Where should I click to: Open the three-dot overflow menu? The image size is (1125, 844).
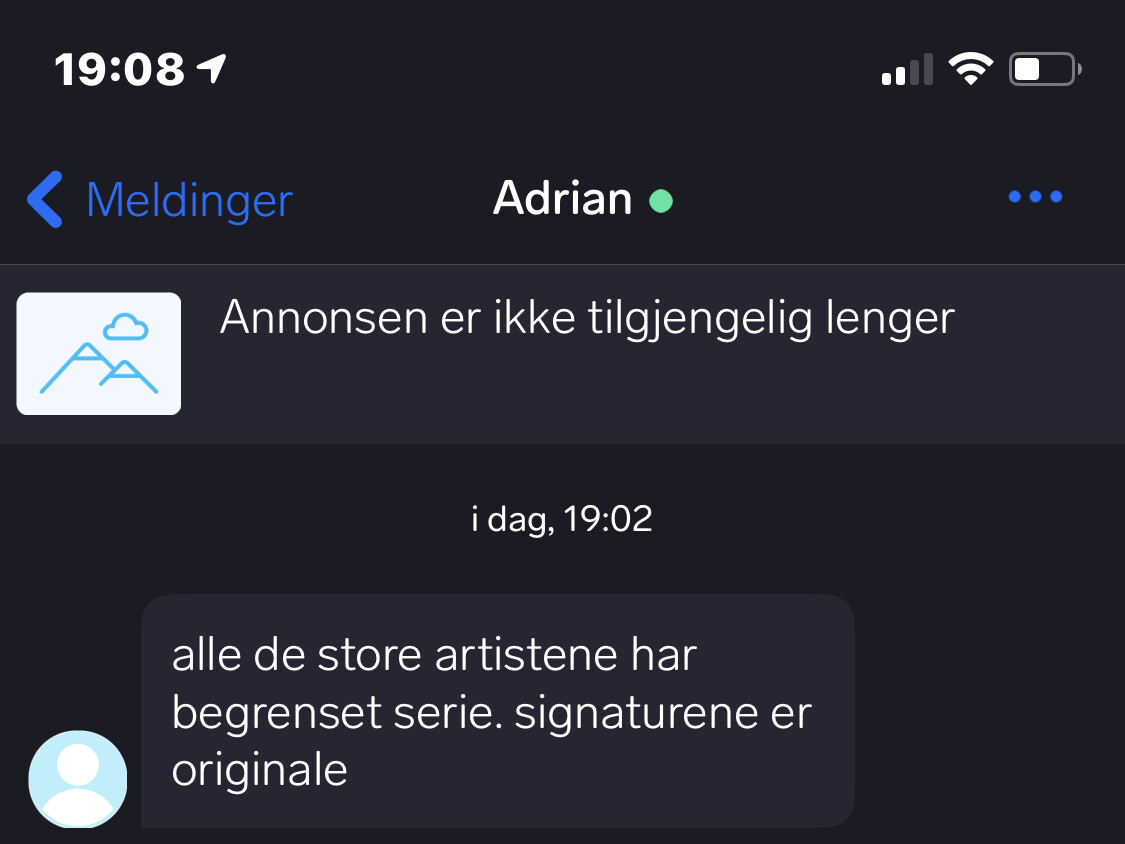[1035, 197]
